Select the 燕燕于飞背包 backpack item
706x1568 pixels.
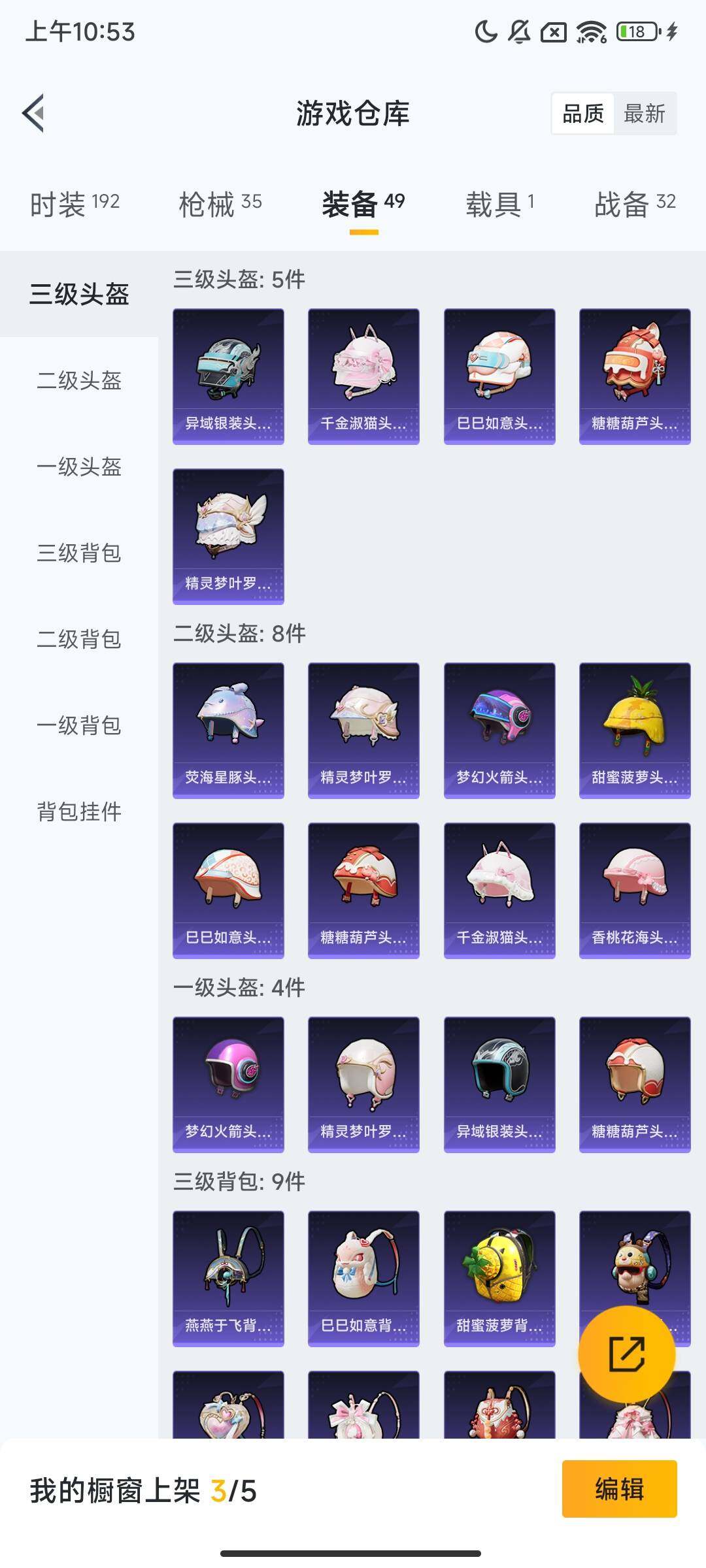228,1279
